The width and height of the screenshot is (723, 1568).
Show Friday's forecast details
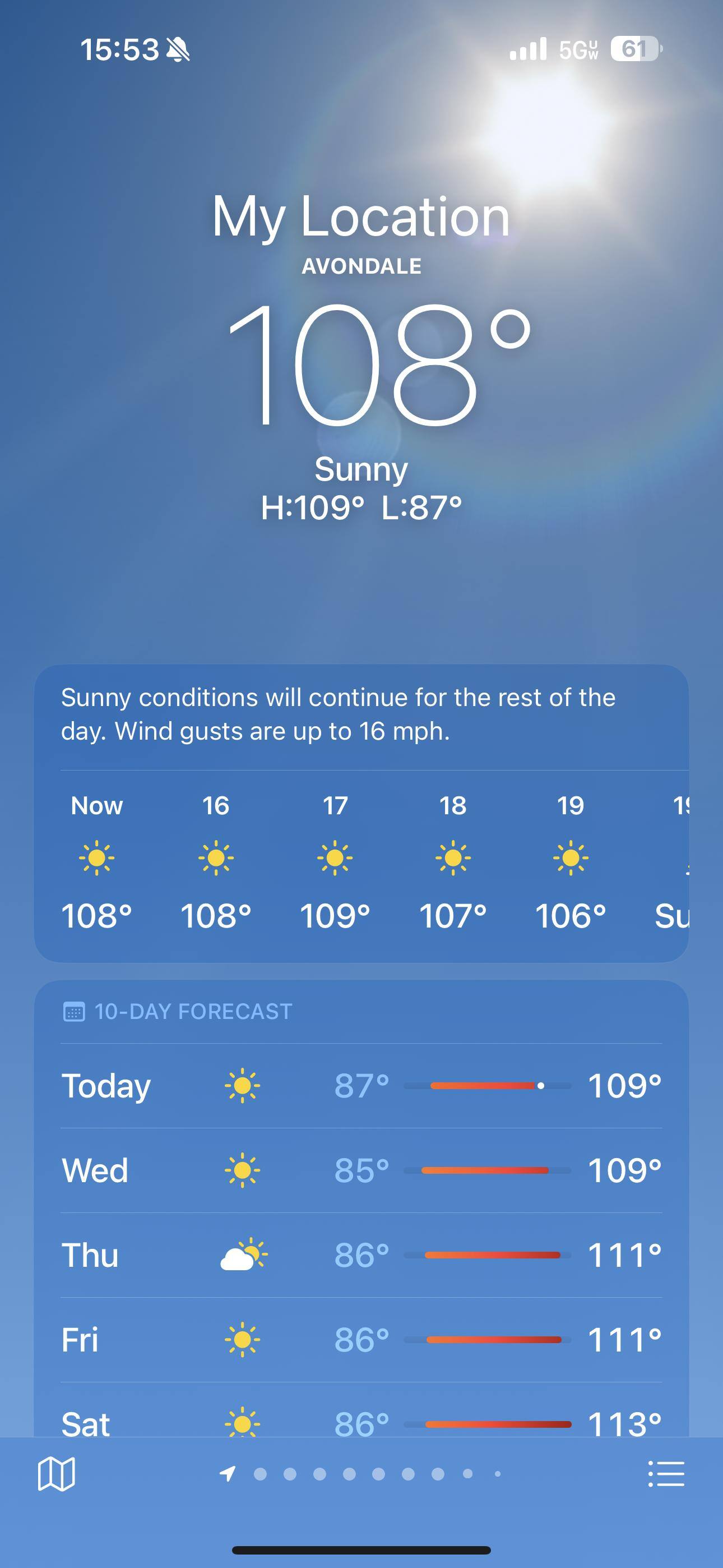coord(361,1339)
